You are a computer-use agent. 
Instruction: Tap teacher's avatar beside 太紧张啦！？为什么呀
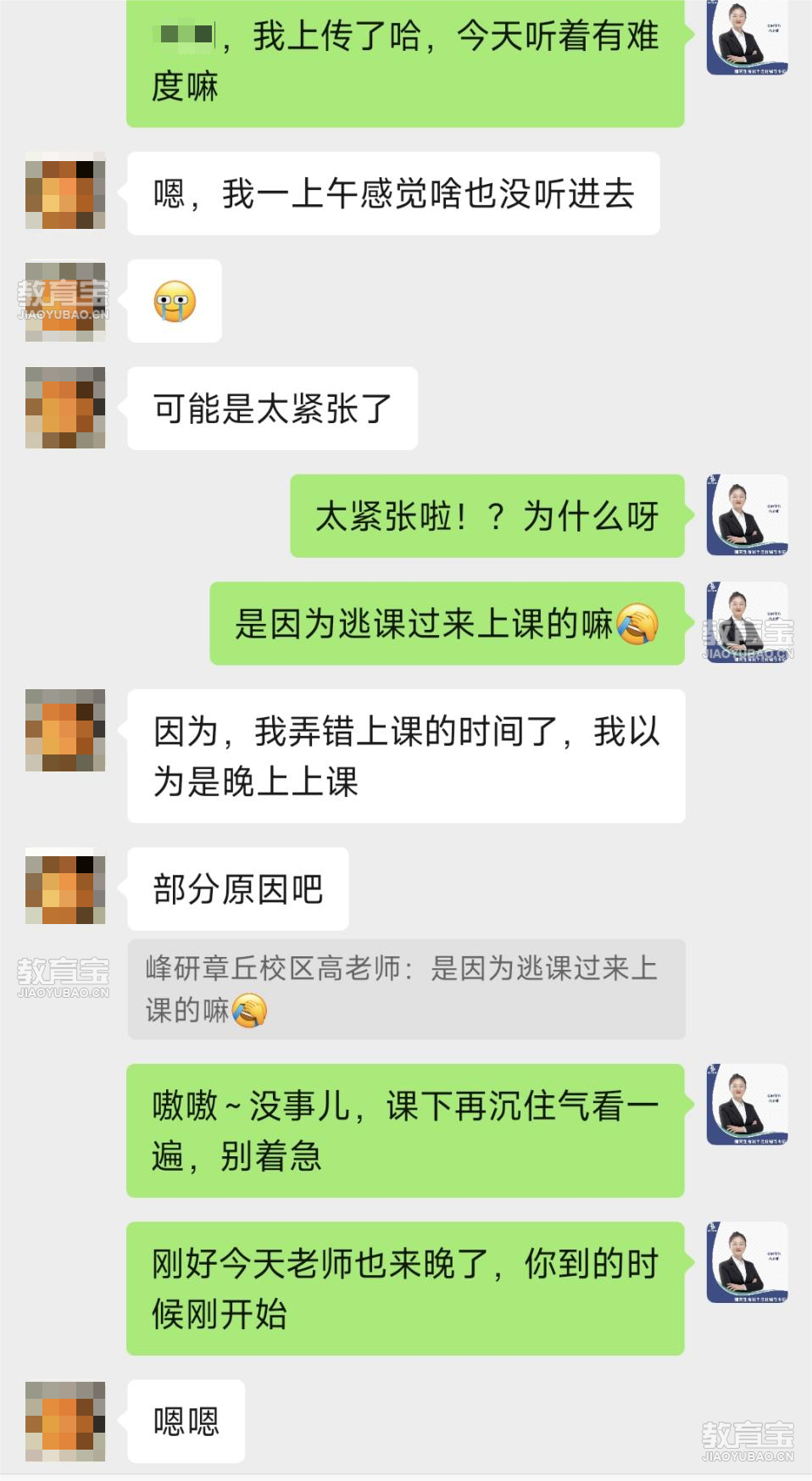pos(748,515)
